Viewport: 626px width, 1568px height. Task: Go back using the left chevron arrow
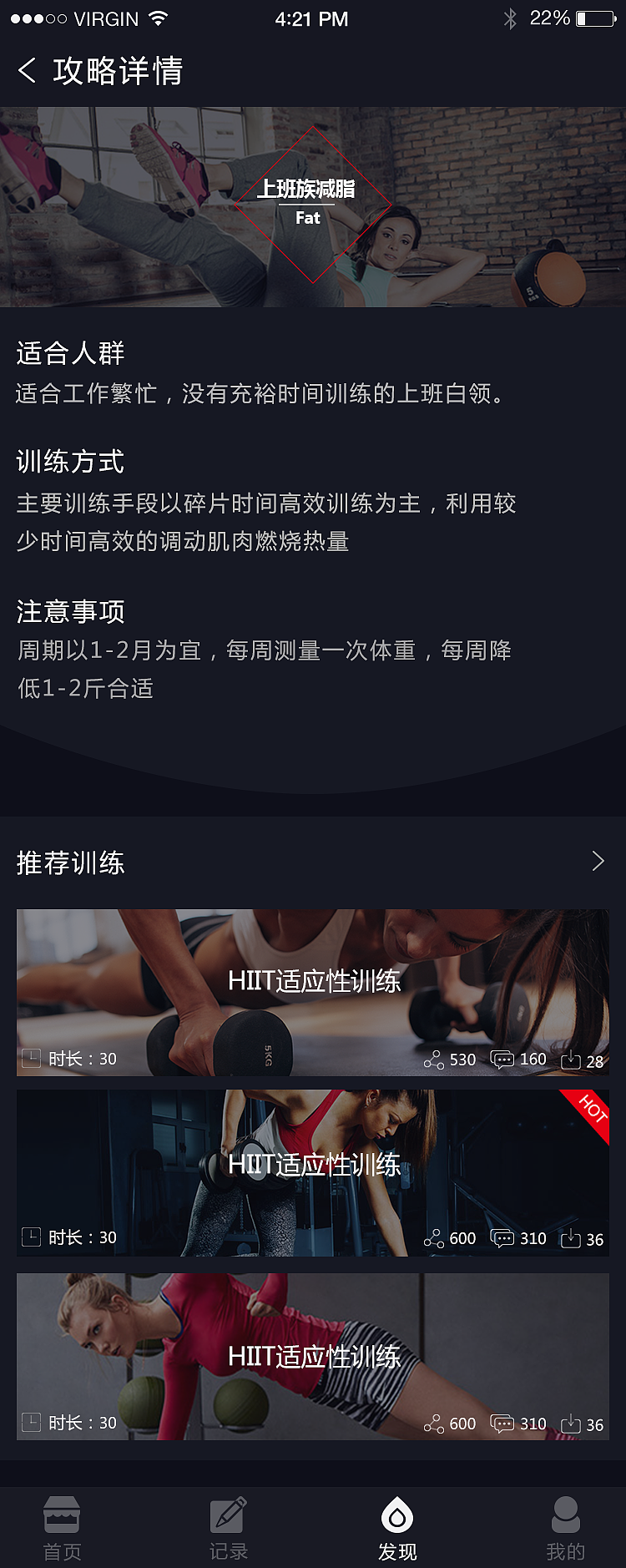tap(26, 72)
